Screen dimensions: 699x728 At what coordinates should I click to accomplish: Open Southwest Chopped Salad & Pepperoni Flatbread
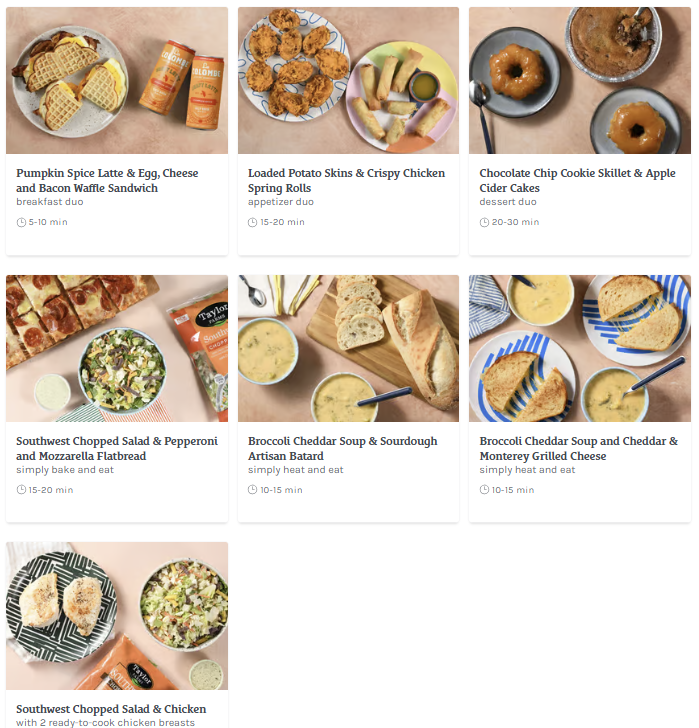[x=117, y=448]
